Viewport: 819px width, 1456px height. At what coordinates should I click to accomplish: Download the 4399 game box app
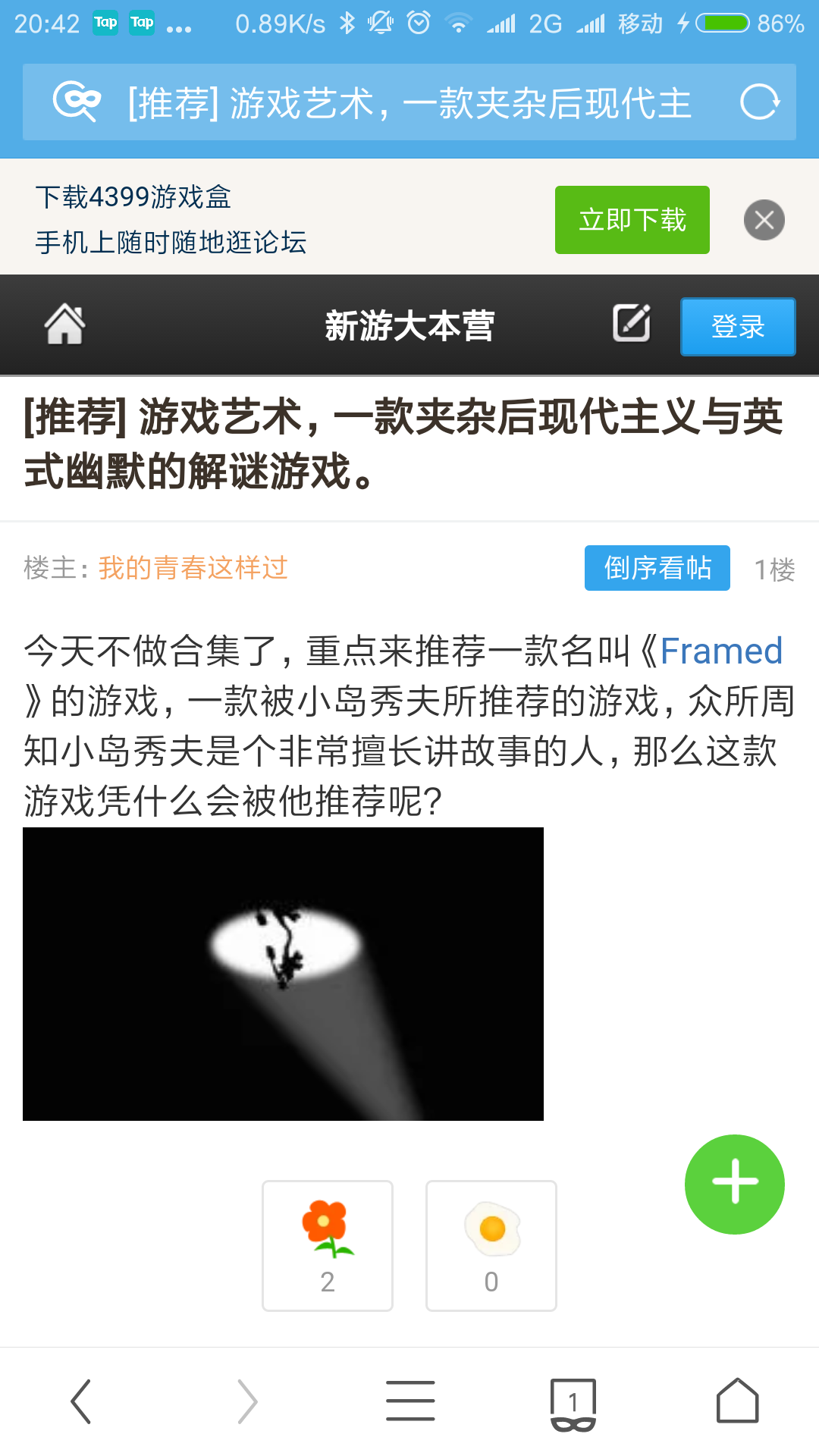pyautogui.click(x=632, y=220)
